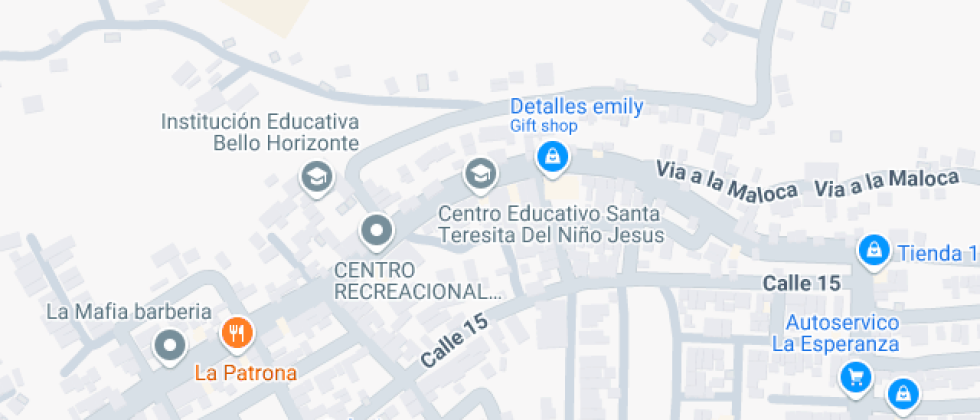Select La Mafia barberia marker
The image size is (980, 420).
pyautogui.click(x=169, y=346)
